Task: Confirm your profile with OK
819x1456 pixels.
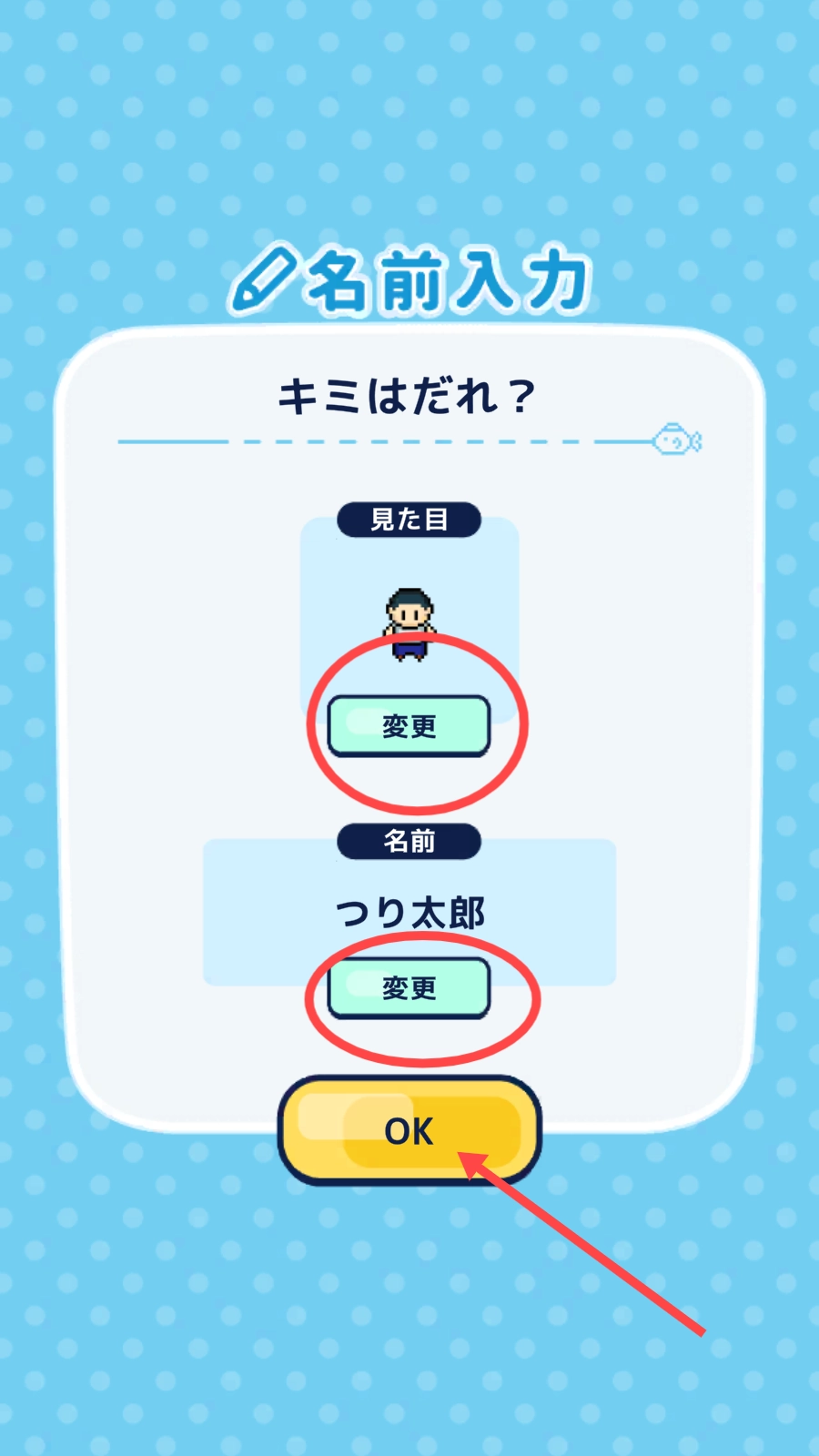Action: (x=409, y=1130)
